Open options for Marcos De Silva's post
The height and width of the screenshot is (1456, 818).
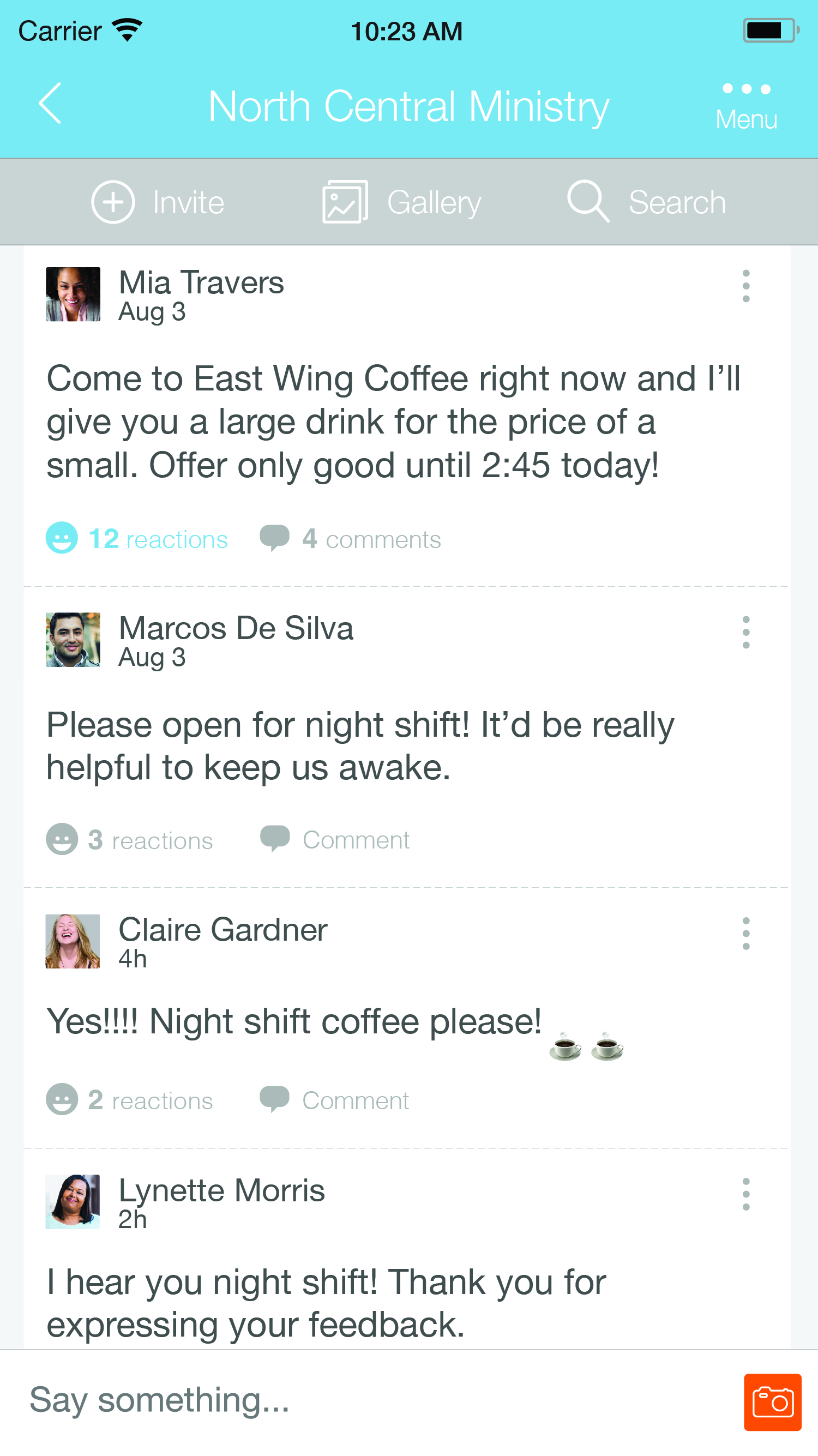(745, 632)
